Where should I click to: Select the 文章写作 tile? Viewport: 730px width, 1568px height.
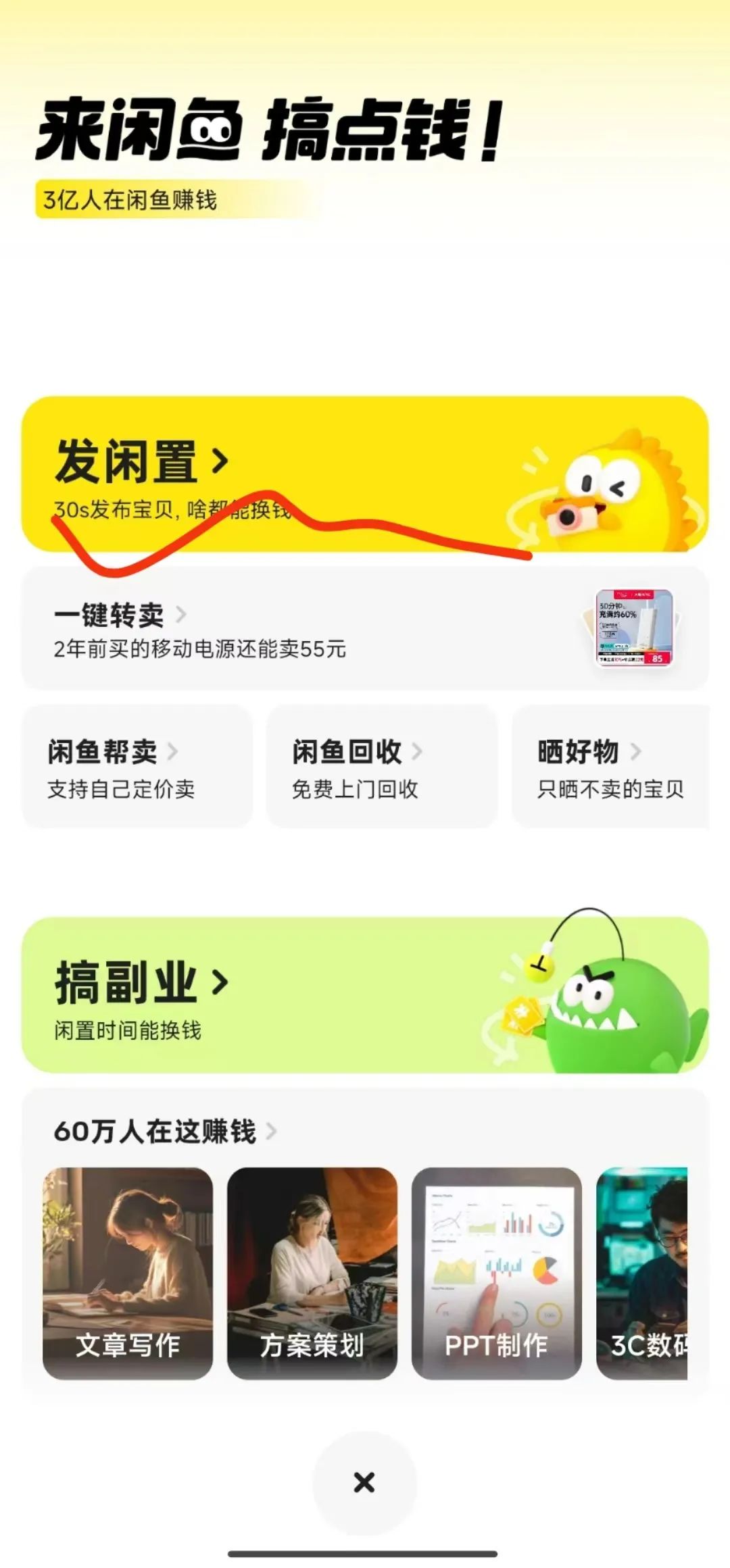(128, 1273)
